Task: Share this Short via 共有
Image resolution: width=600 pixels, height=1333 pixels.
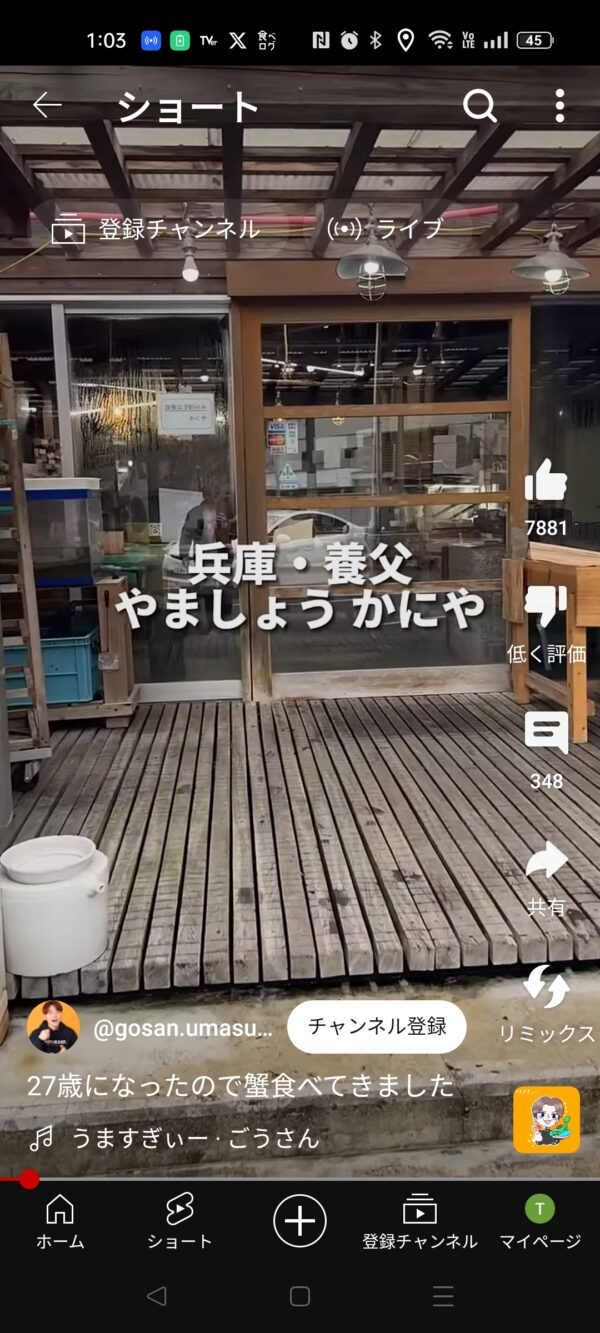Action: tap(546, 862)
